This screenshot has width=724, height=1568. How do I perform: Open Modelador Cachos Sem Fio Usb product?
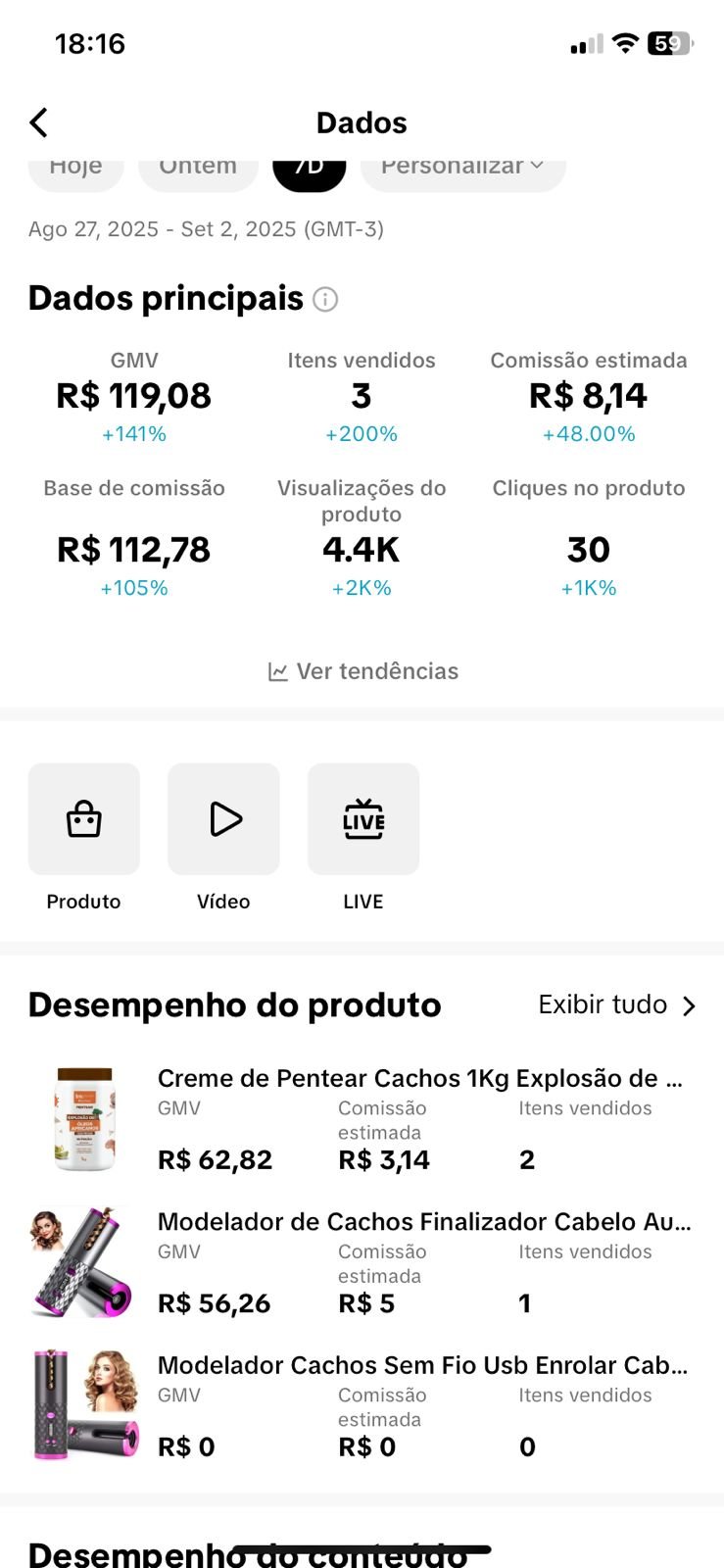[422, 1365]
